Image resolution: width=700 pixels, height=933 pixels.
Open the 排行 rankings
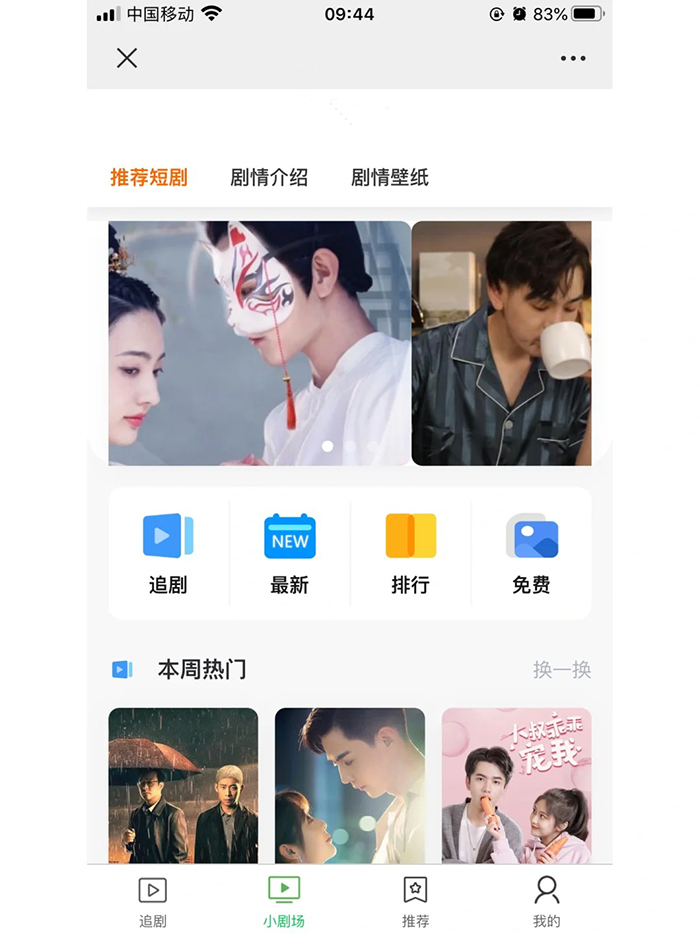(410, 554)
